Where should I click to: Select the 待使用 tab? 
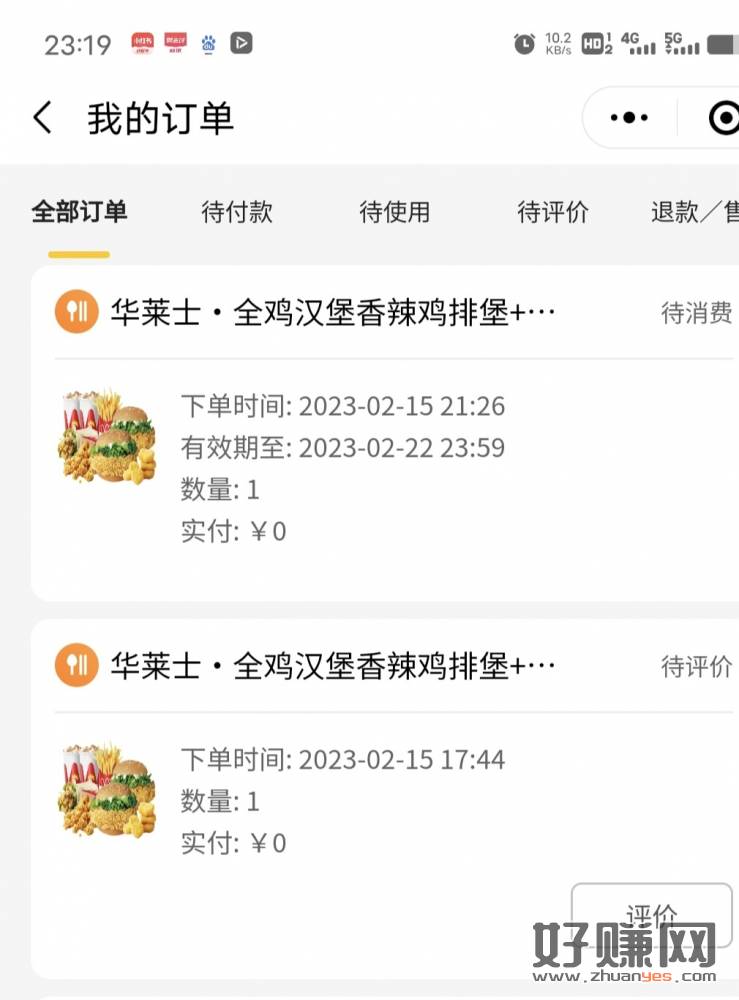point(395,212)
